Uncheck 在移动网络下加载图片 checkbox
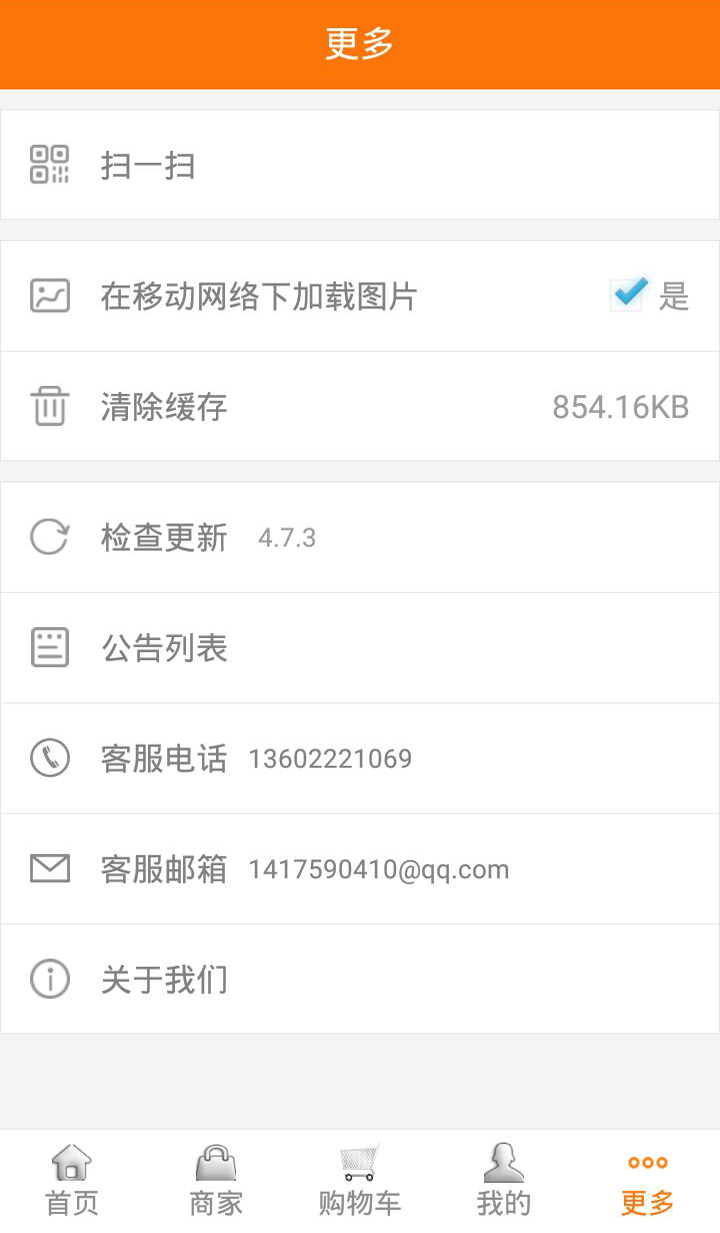This screenshot has width=720, height=1233. (x=628, y=295)
